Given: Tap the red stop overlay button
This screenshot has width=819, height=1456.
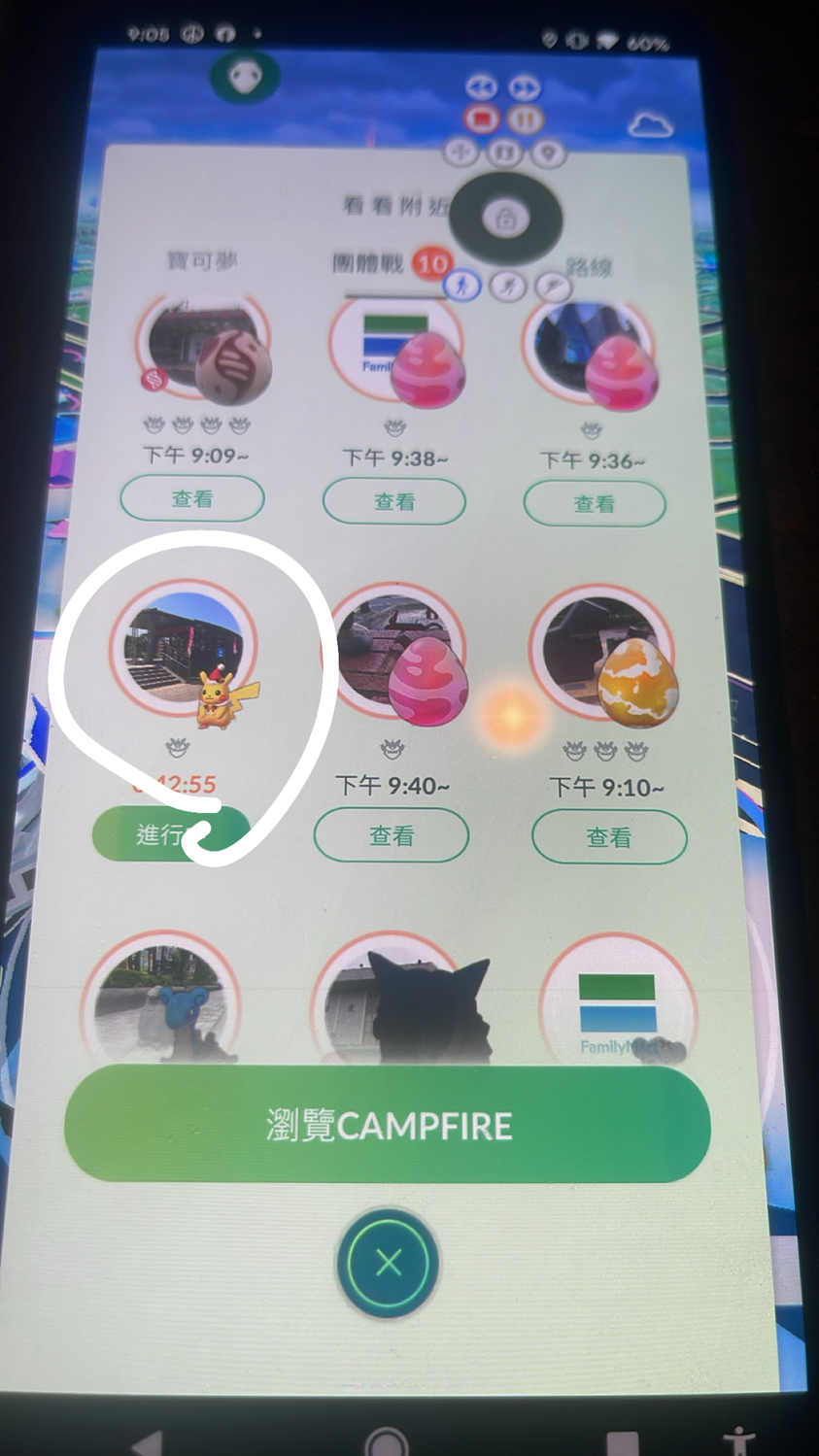Looking at the screenshot, I should [x=481, y=119].
